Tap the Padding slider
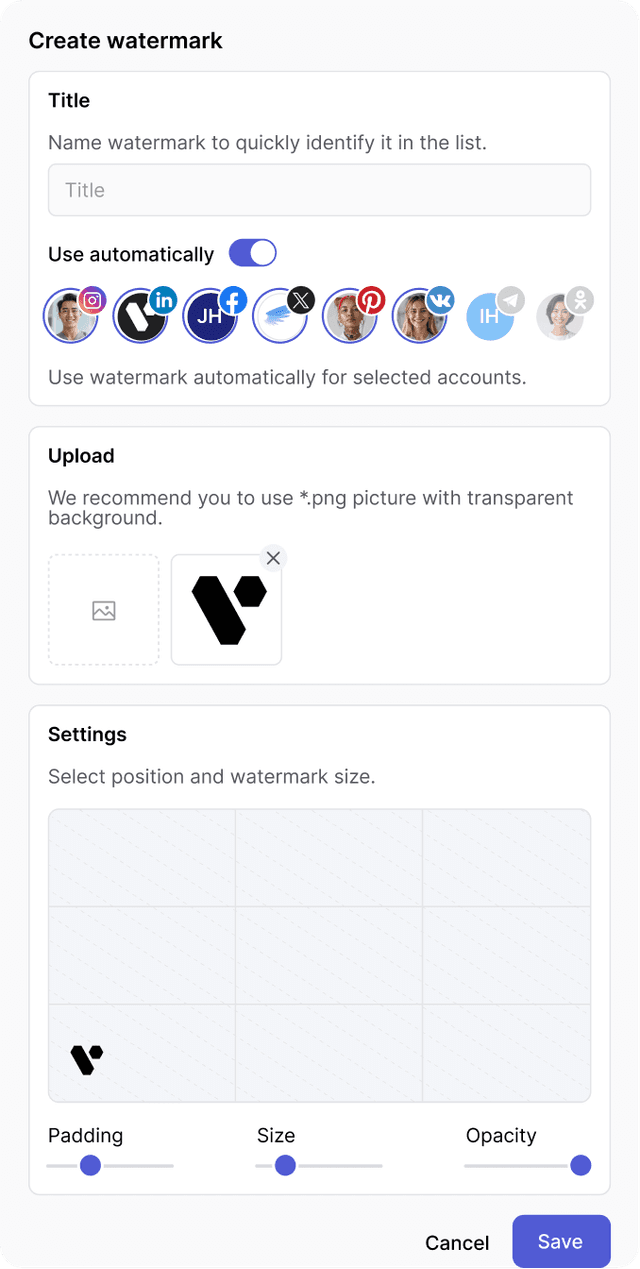This screenshot has width=640, height=1269. [x=110, y=1165]
